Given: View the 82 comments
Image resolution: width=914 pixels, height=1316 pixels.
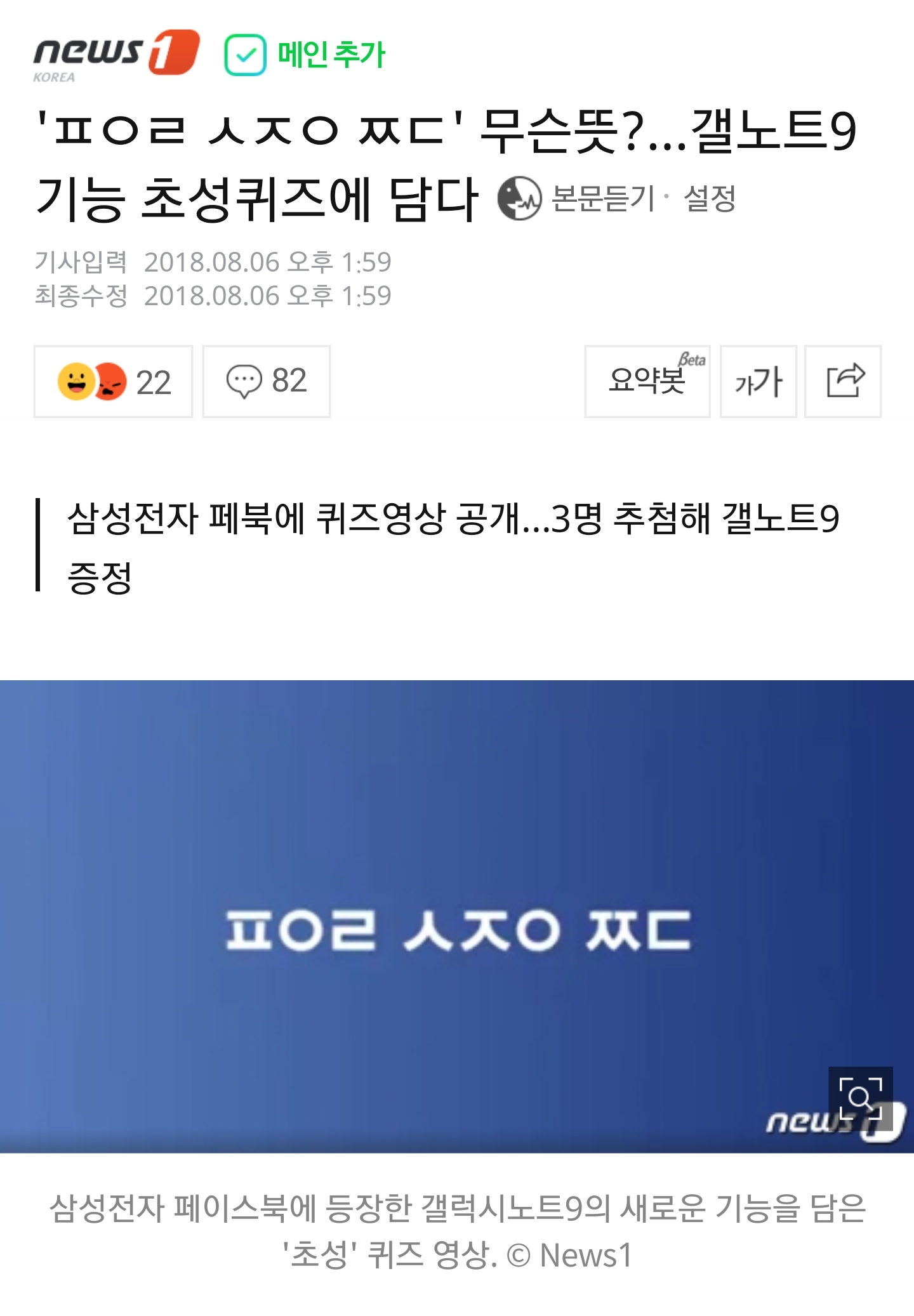Looking at the screenshot, I should [x=267, y=381].
